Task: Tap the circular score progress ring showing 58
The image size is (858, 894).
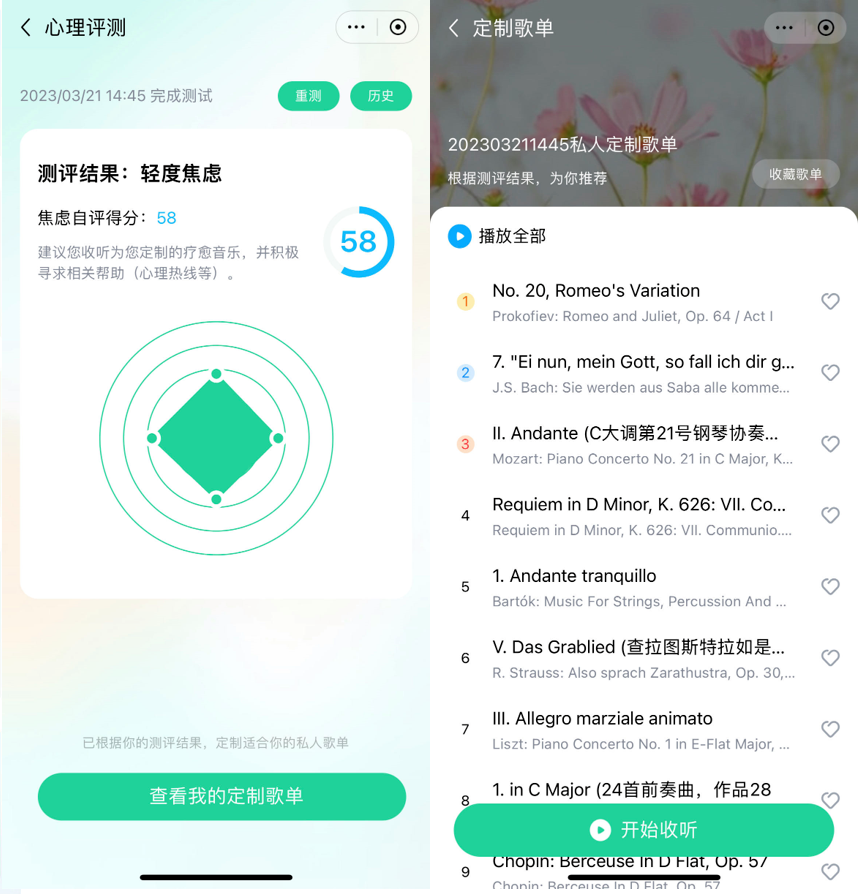Action: point(360,241)
